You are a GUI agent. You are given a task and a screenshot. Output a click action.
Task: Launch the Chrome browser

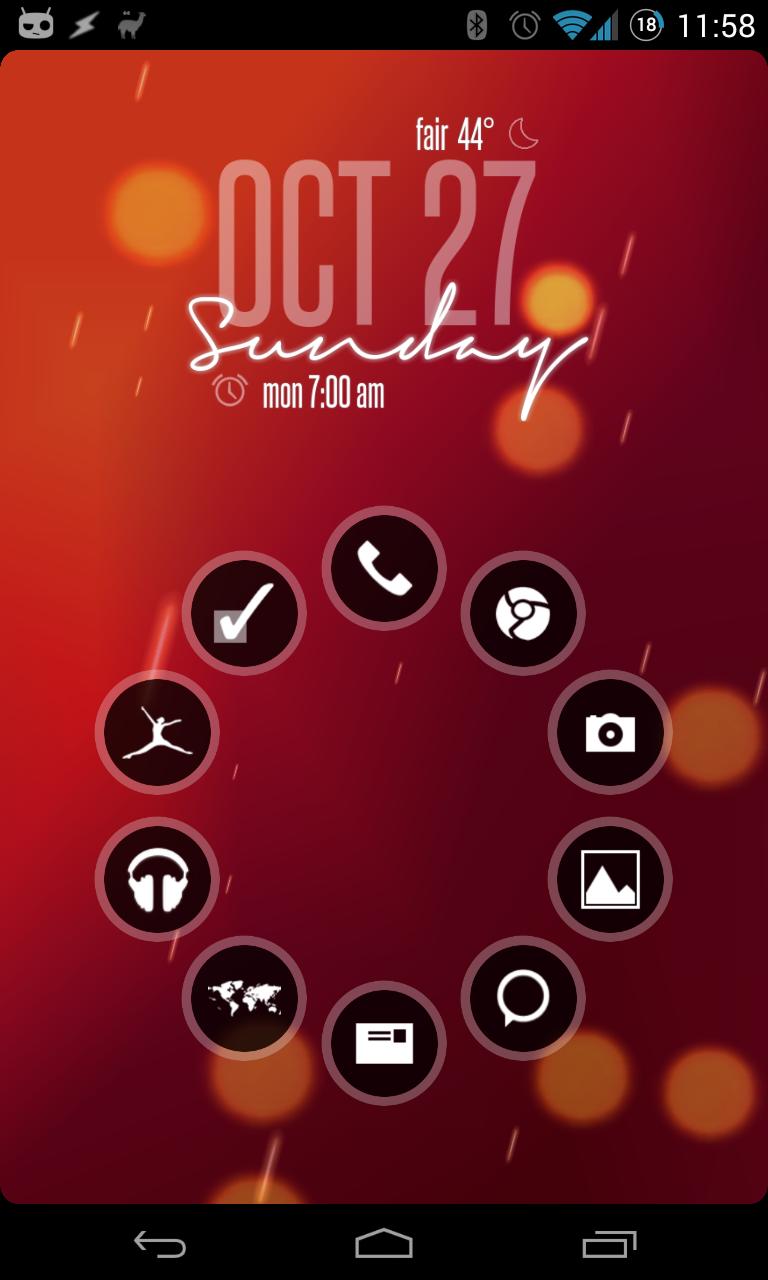pos(523,613)
